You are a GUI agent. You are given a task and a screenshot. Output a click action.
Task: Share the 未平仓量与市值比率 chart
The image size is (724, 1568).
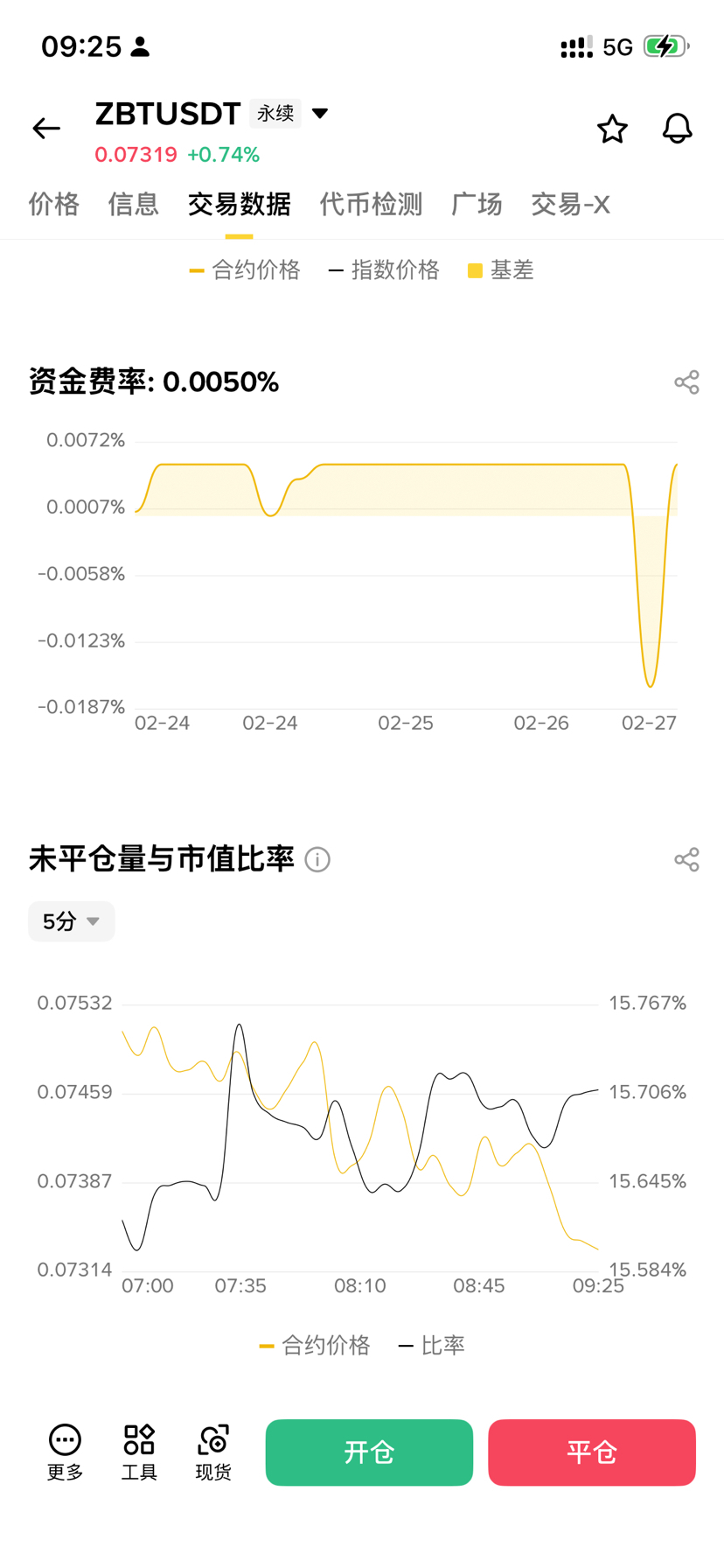(686, 859)
